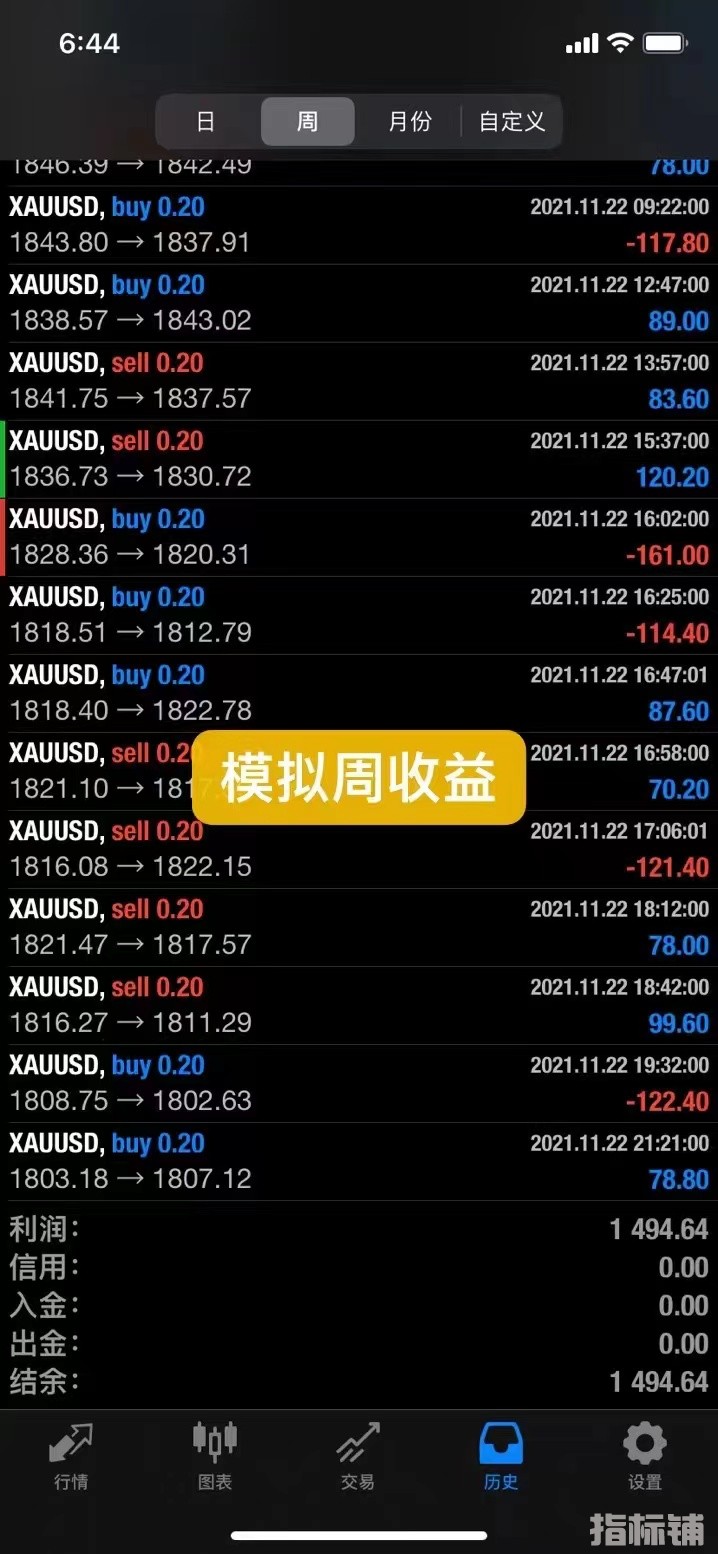Switch to the 交易 tab
This screenshot has width=718, height=1554.
[x=357, y=1456]
